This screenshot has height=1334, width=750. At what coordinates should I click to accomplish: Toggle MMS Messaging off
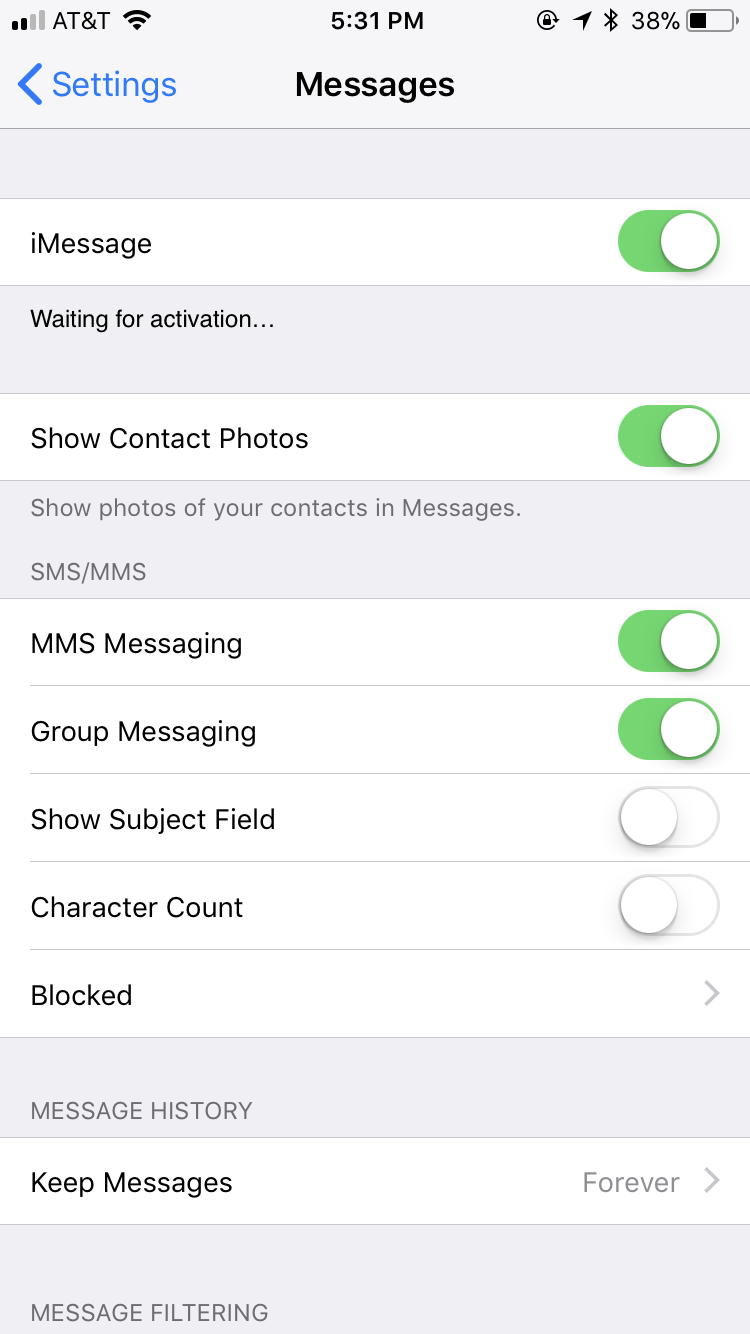click(x=668, y=642)
